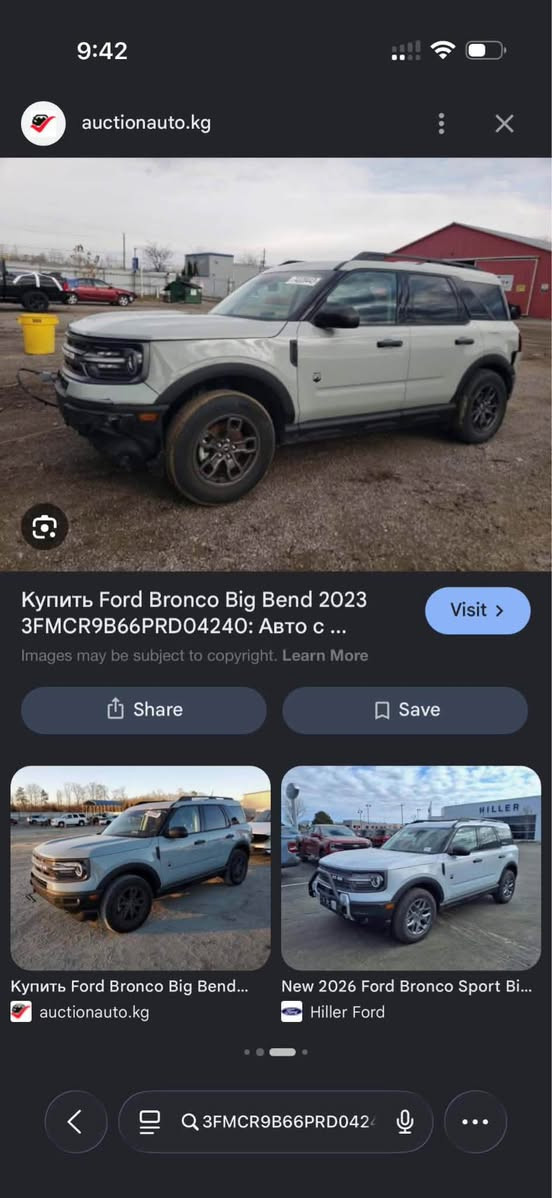Open the browser's more options button

(476, 1122)
